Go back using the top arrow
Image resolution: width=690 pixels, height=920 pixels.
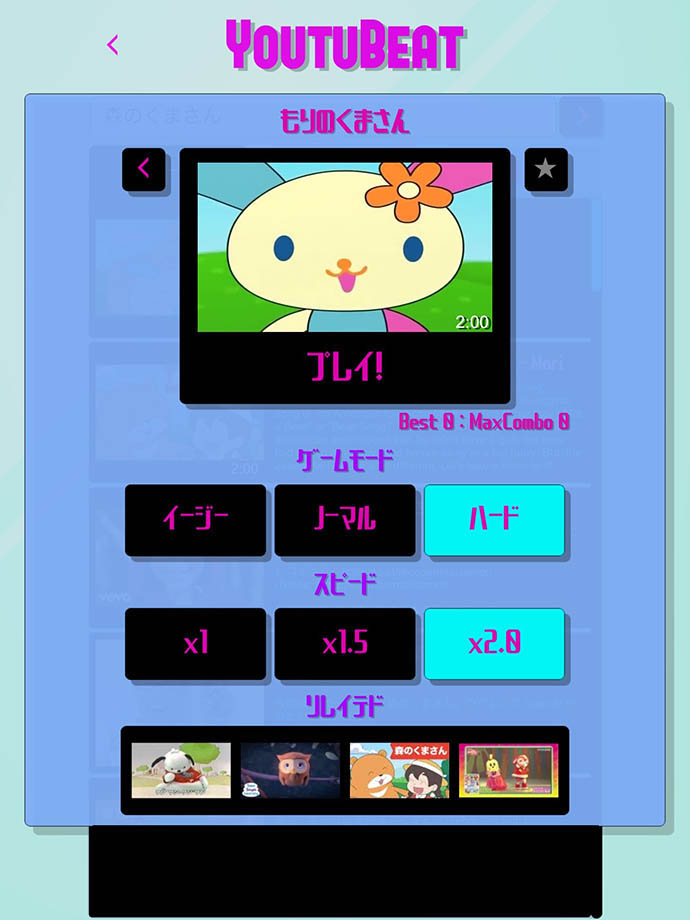[x=112, y=44]
